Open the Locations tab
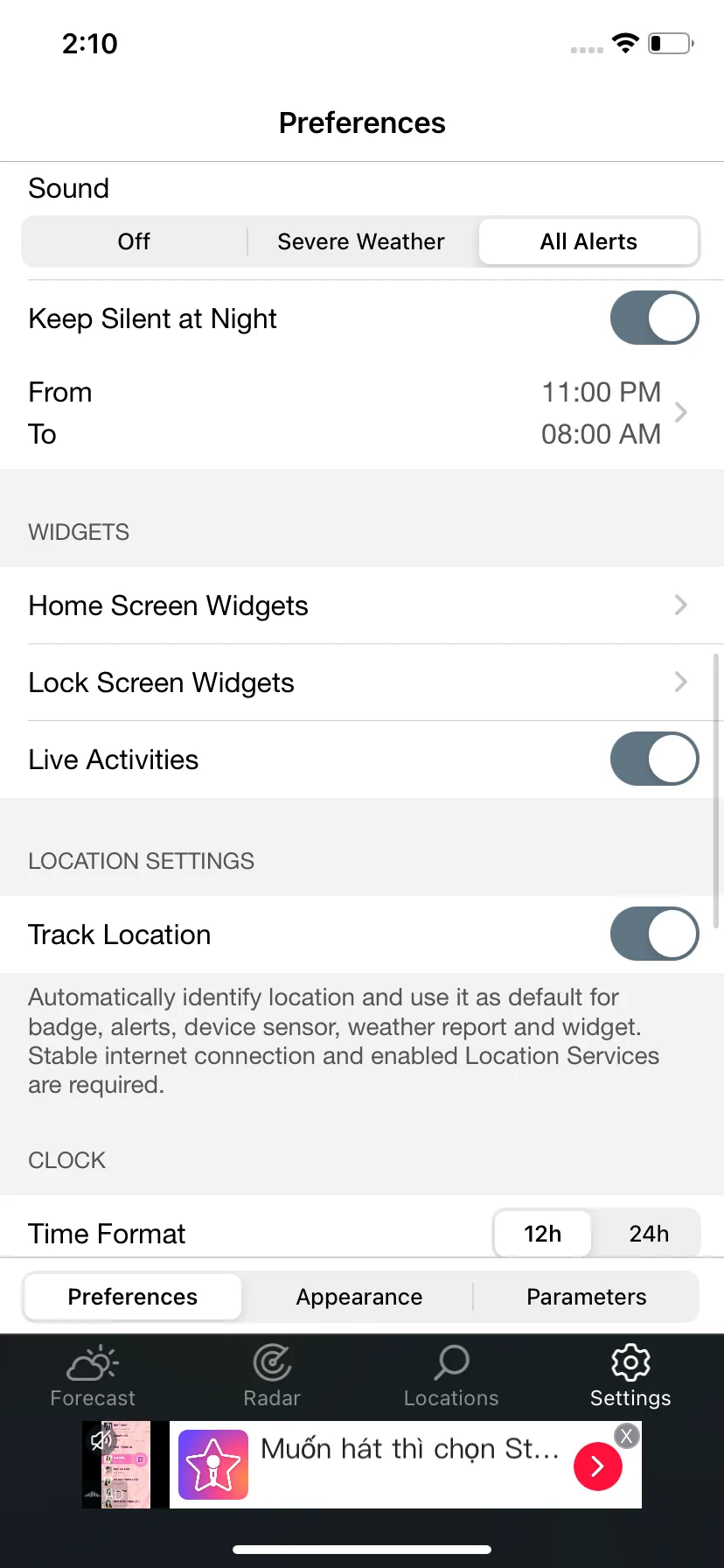 click(x=451, y=1375)
